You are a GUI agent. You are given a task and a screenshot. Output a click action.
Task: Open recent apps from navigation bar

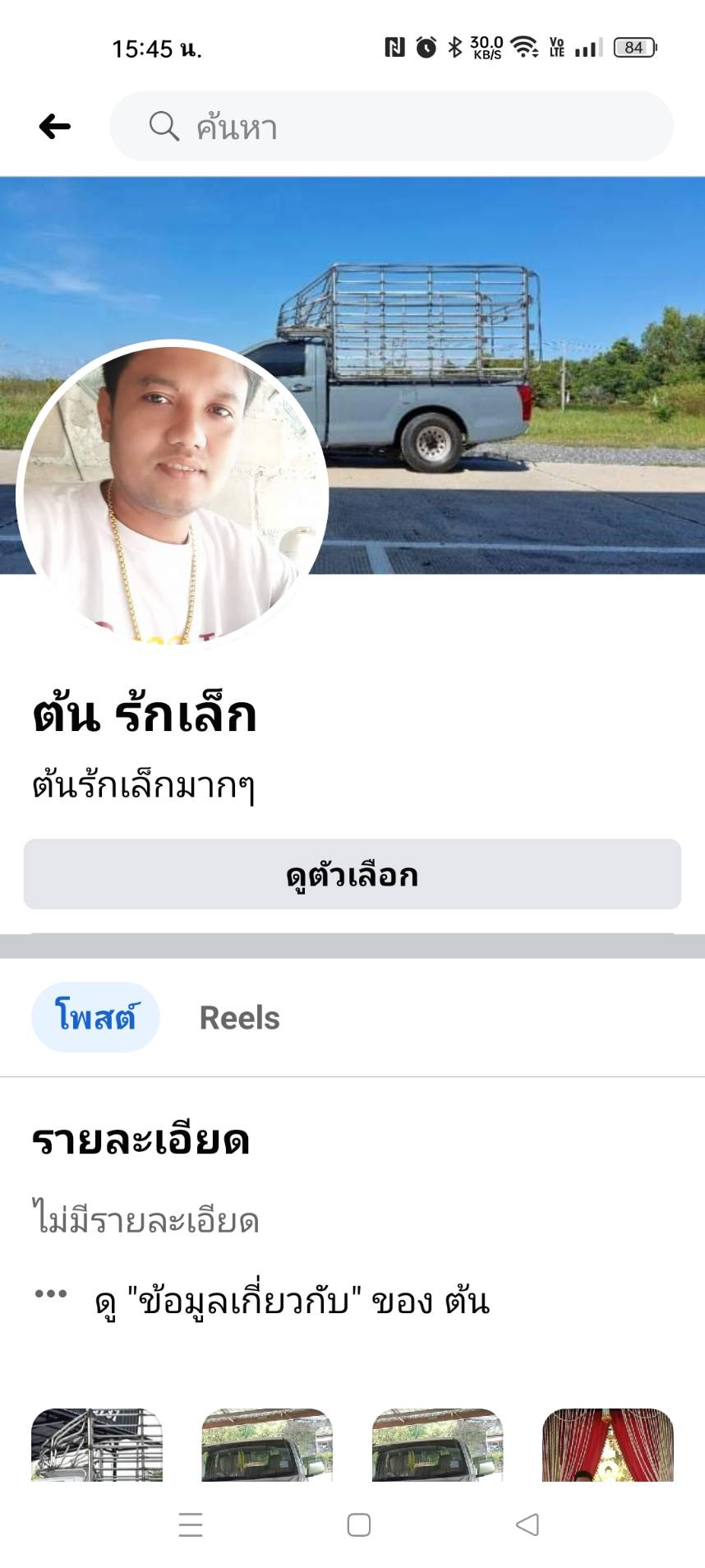point(191,1524)
